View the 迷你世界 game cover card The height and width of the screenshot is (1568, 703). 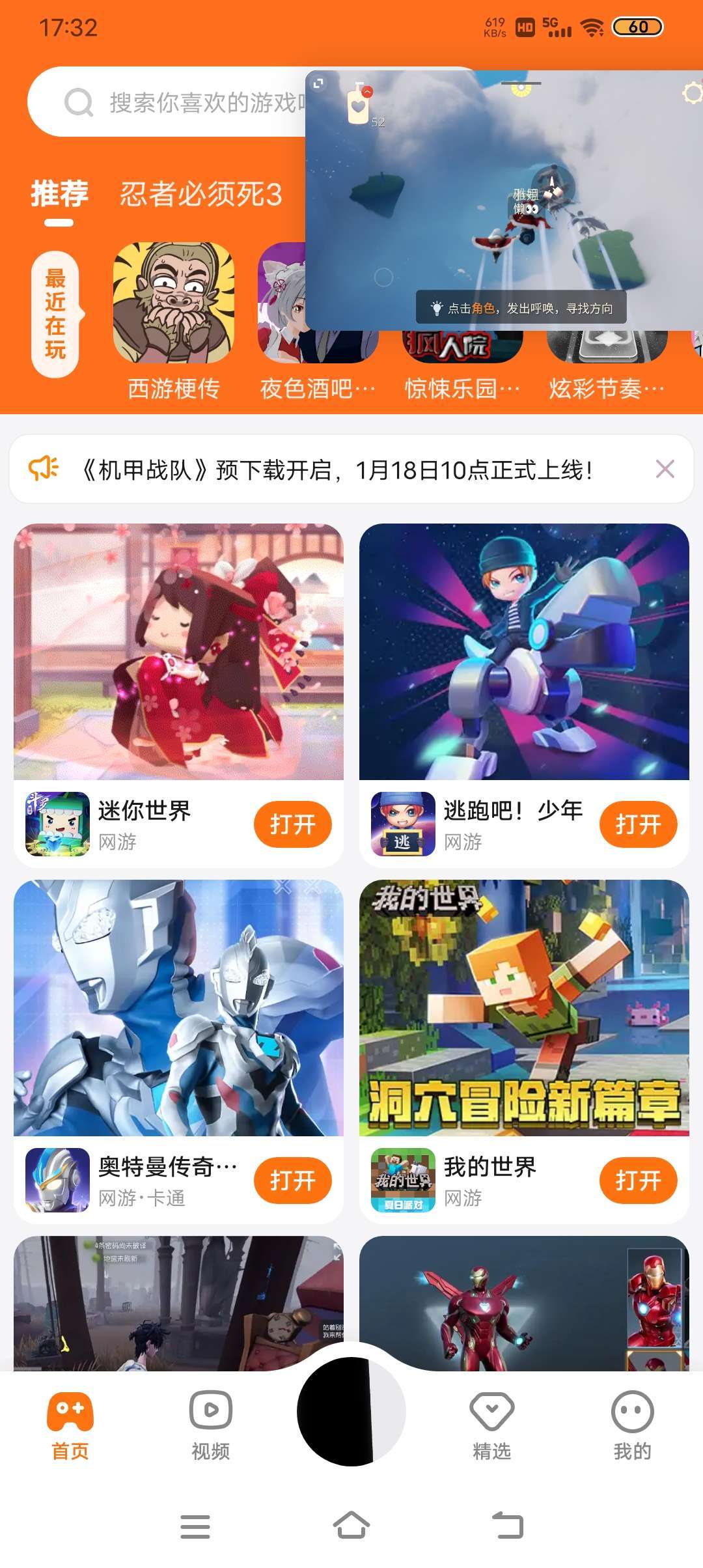click(x=178, y=651)
